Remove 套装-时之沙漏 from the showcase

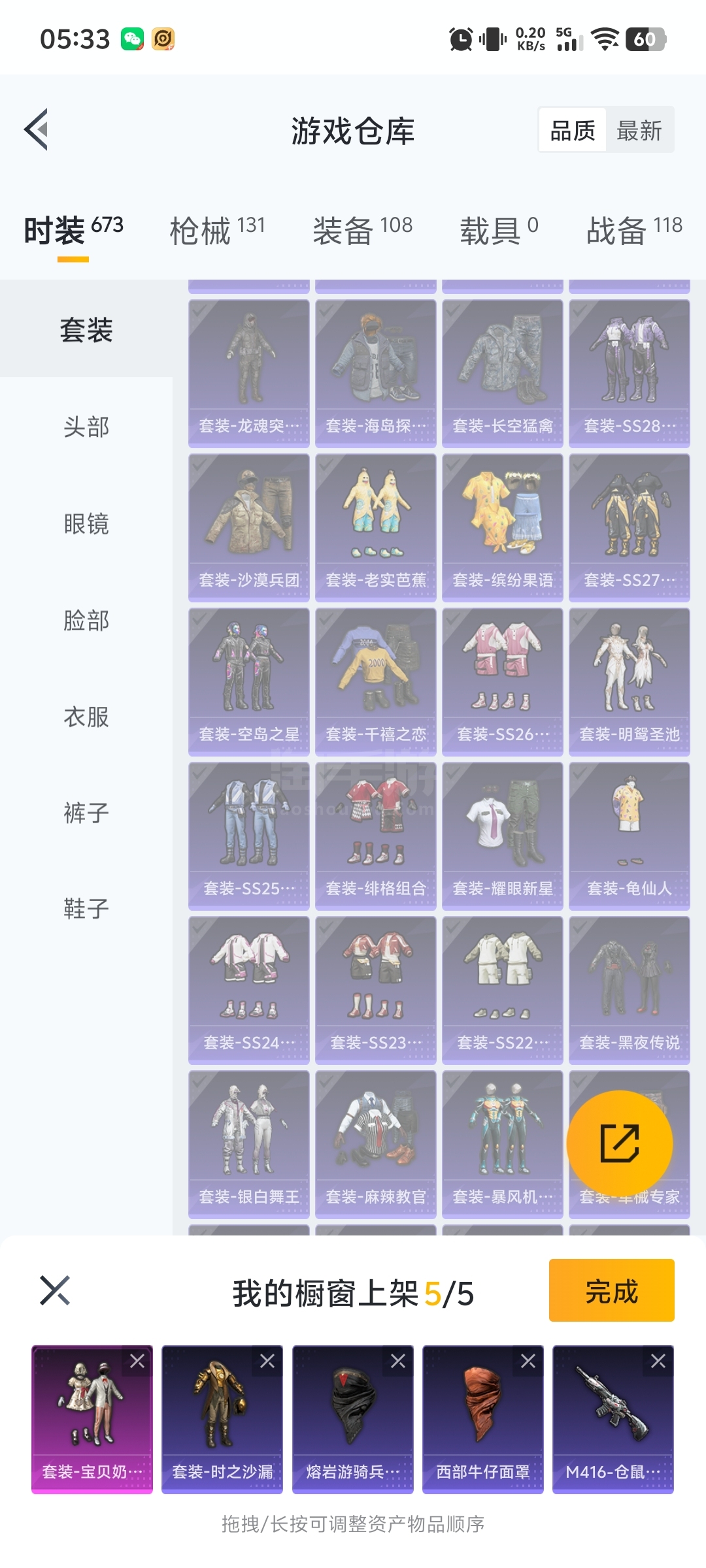click(x=267, y=1361)
